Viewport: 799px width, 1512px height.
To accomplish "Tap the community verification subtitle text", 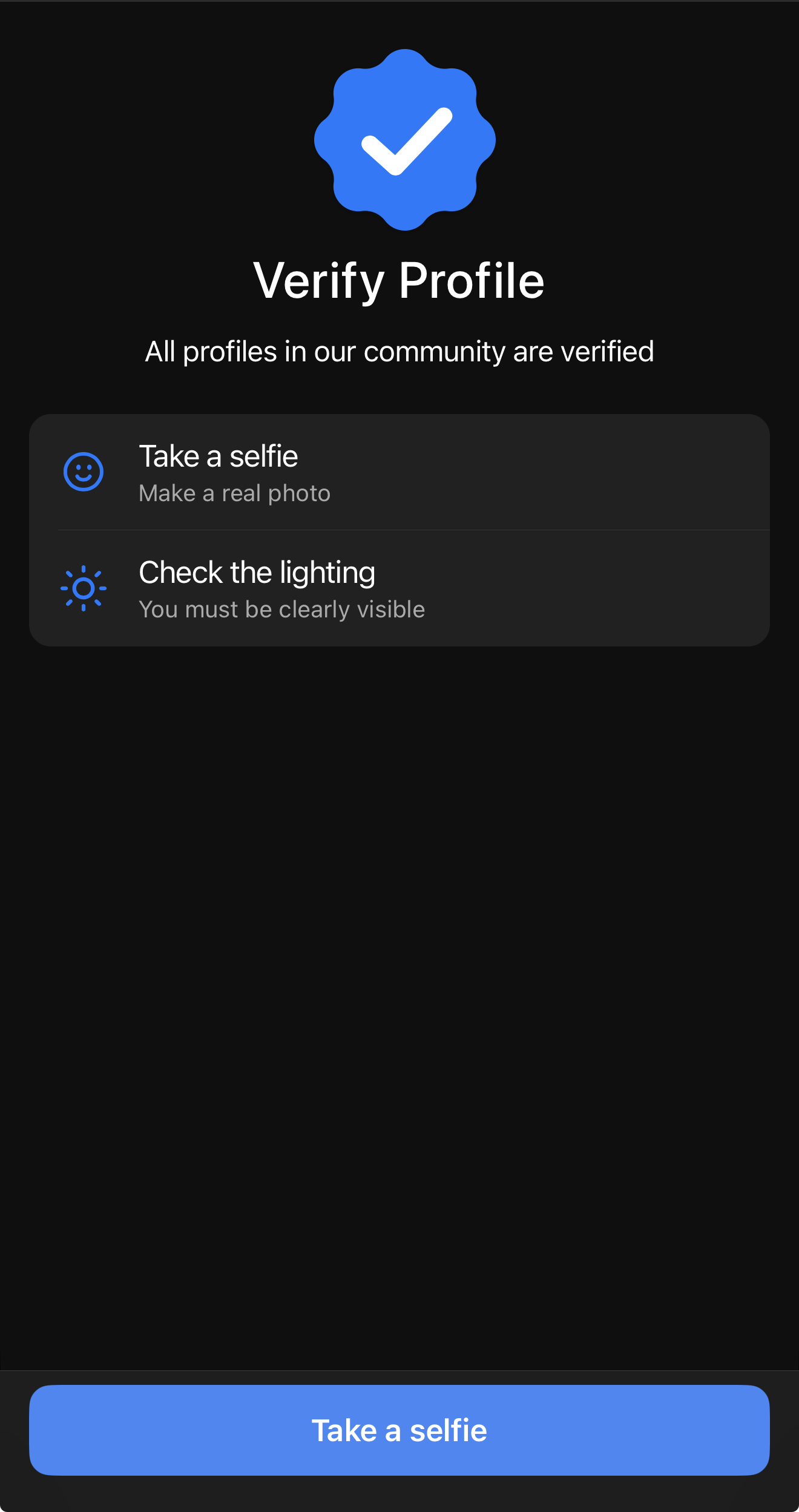I will pyautogui.click(x=399, y=351).
